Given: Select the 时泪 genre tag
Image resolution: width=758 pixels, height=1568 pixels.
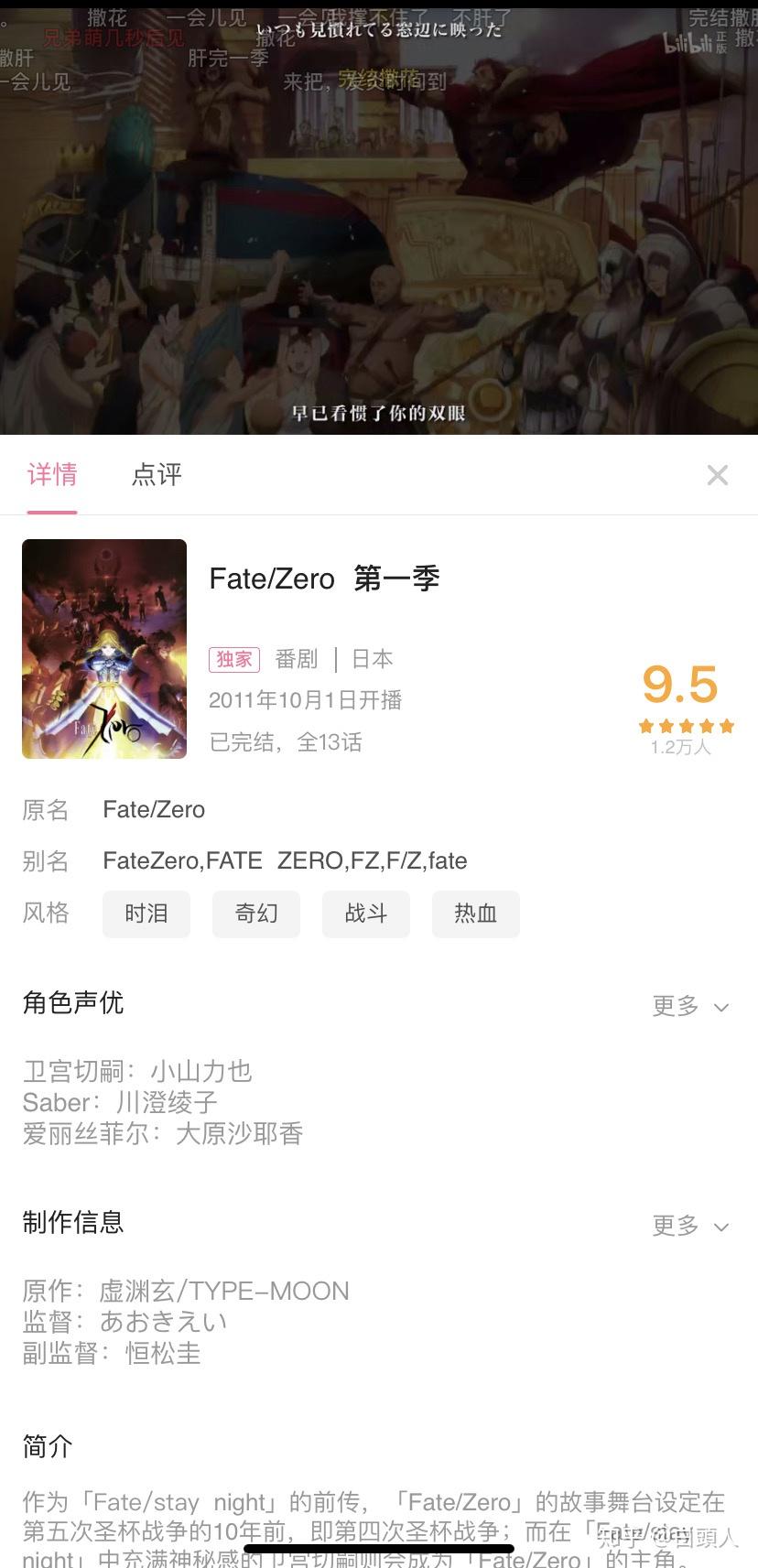Looking at the screenshot, I should tap(146, 914).
